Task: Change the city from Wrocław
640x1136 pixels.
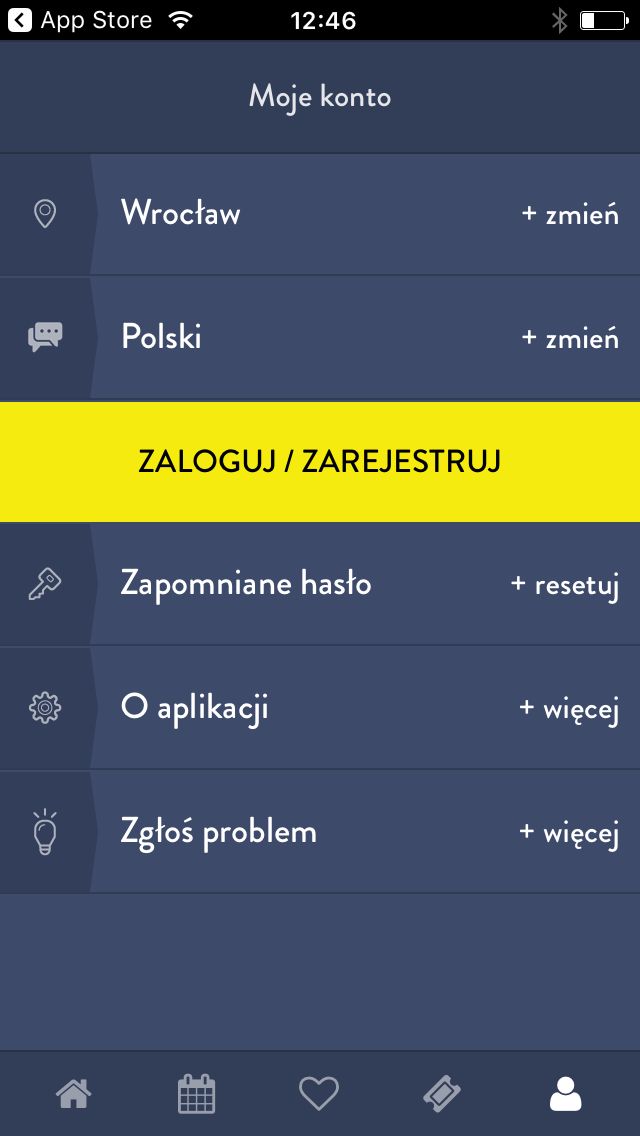Action: [320, 214]
